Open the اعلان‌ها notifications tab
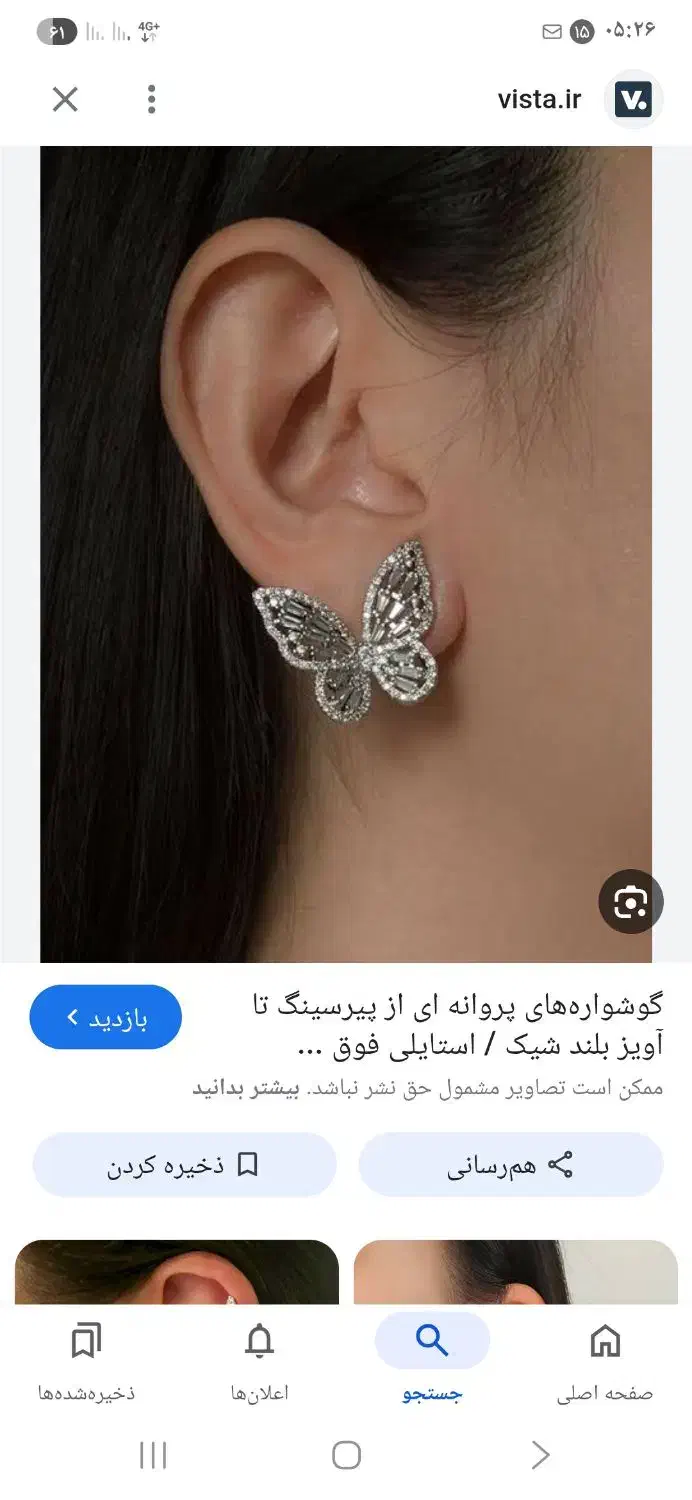Image resolution: width=692 pixels, height=1500 pixels. pos(259,1358)
